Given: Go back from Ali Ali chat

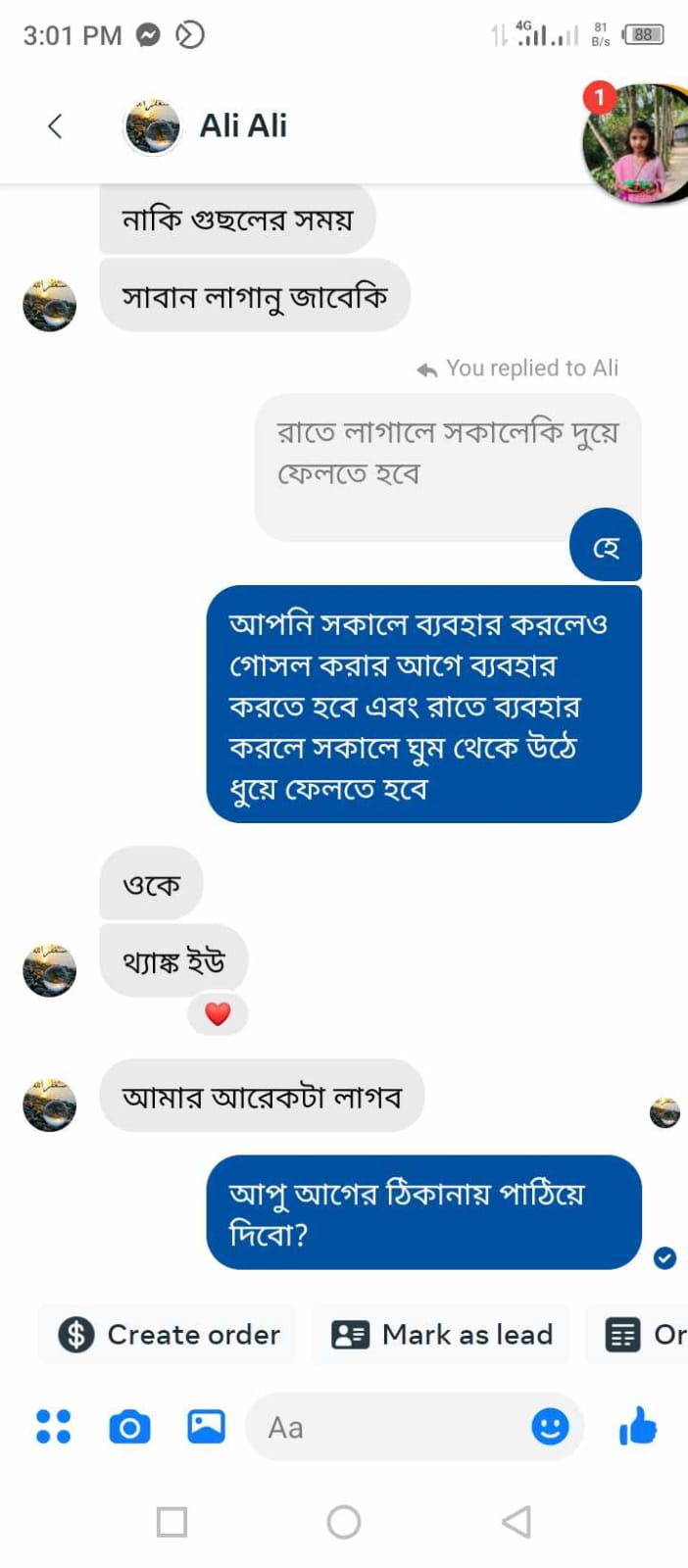Looking at the screenshot, I should [x=55, y=125].
